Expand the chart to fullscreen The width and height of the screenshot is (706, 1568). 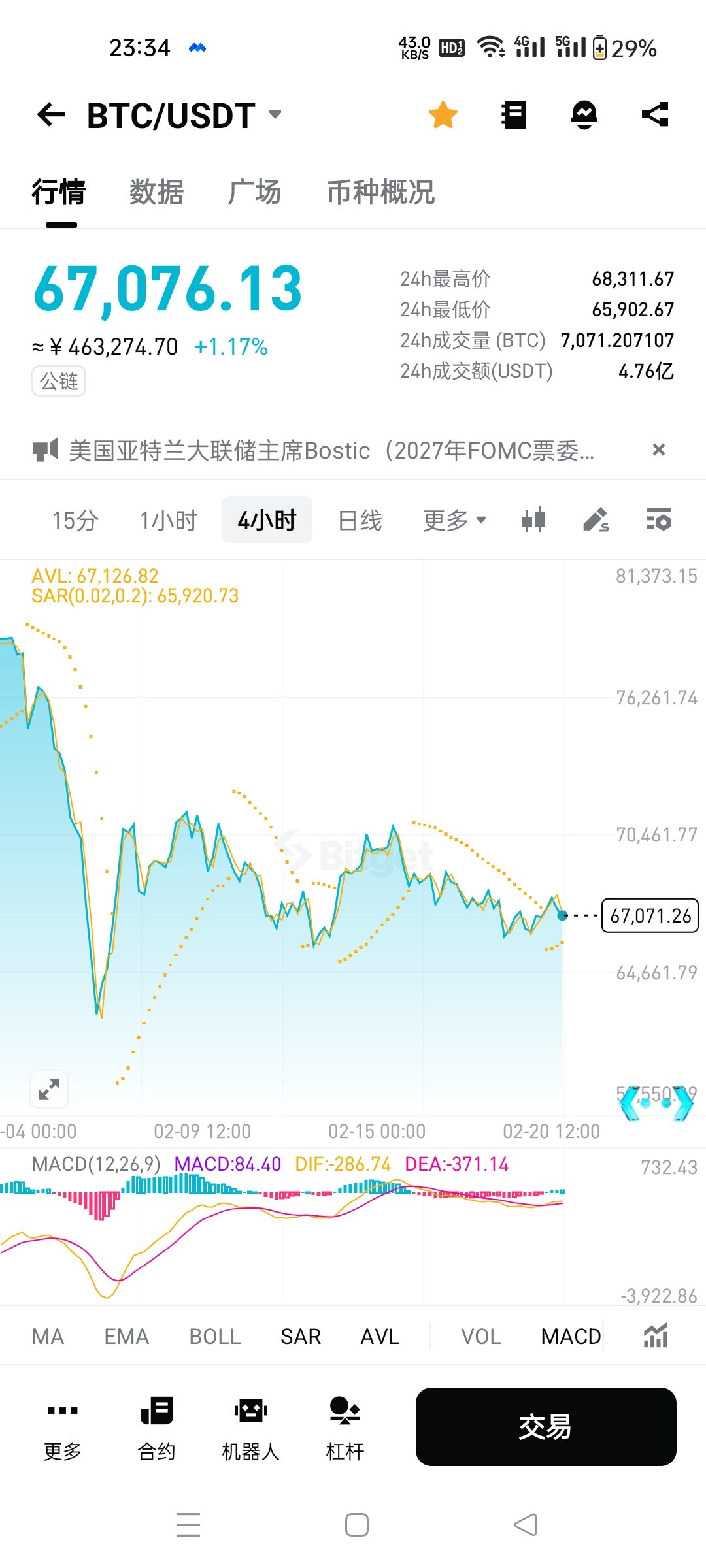49,1089
